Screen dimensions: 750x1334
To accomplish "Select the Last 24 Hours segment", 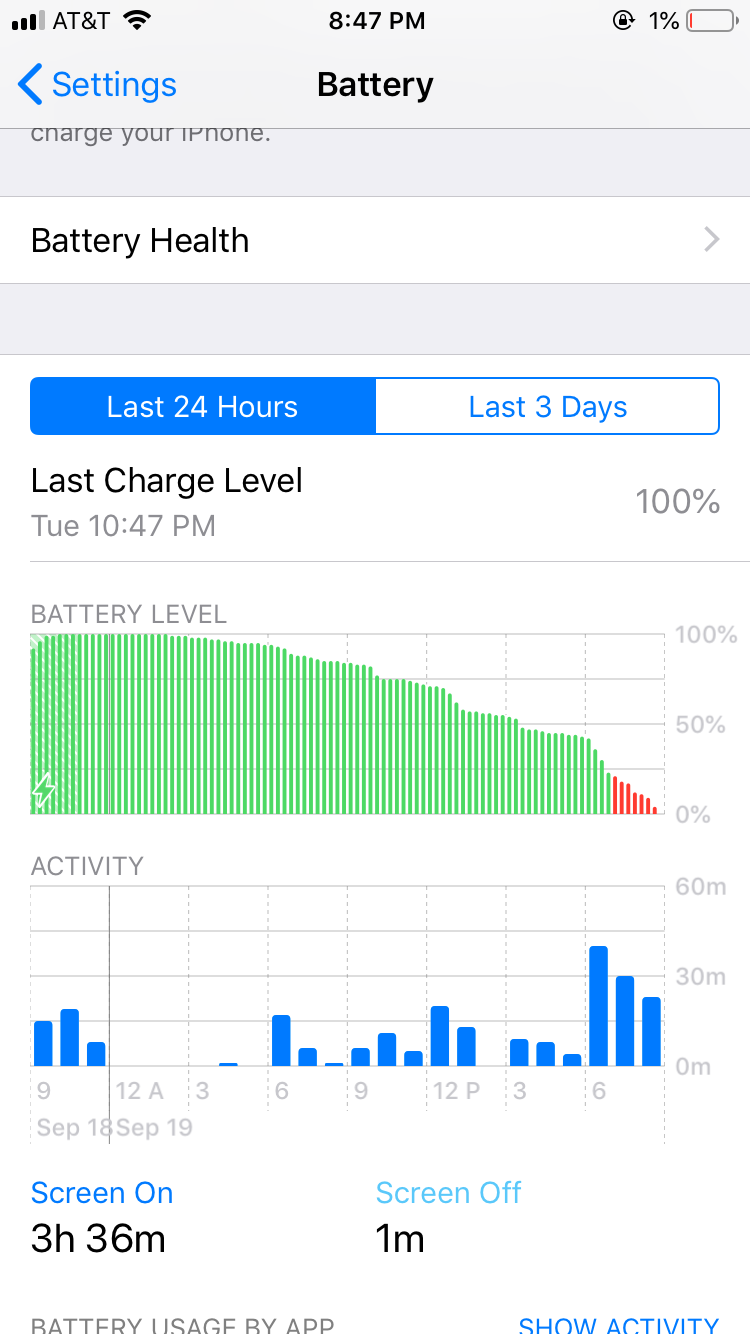I will (x=203, y=406).
